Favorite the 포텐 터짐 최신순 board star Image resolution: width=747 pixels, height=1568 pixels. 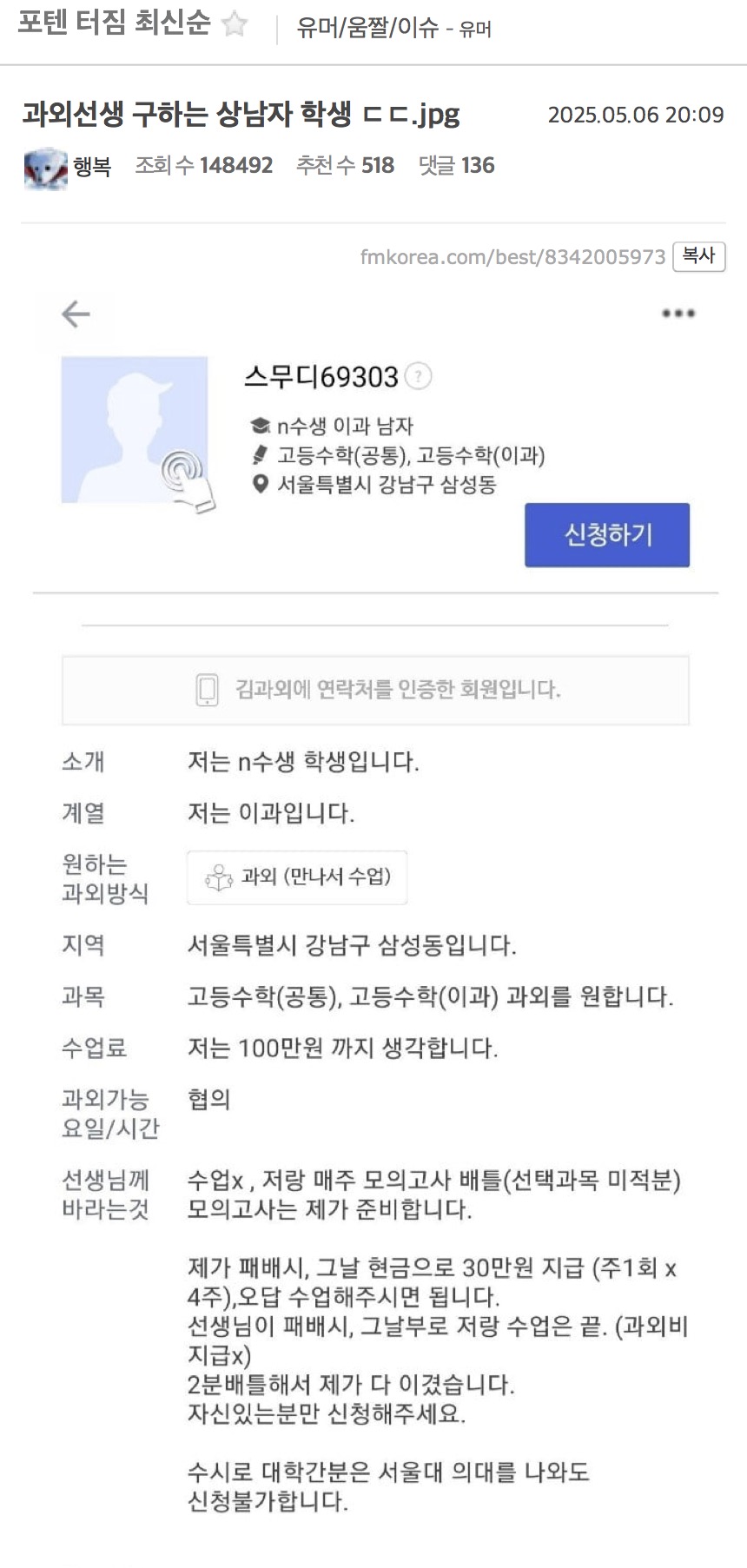pyautogui.click(x=235, y=24)
